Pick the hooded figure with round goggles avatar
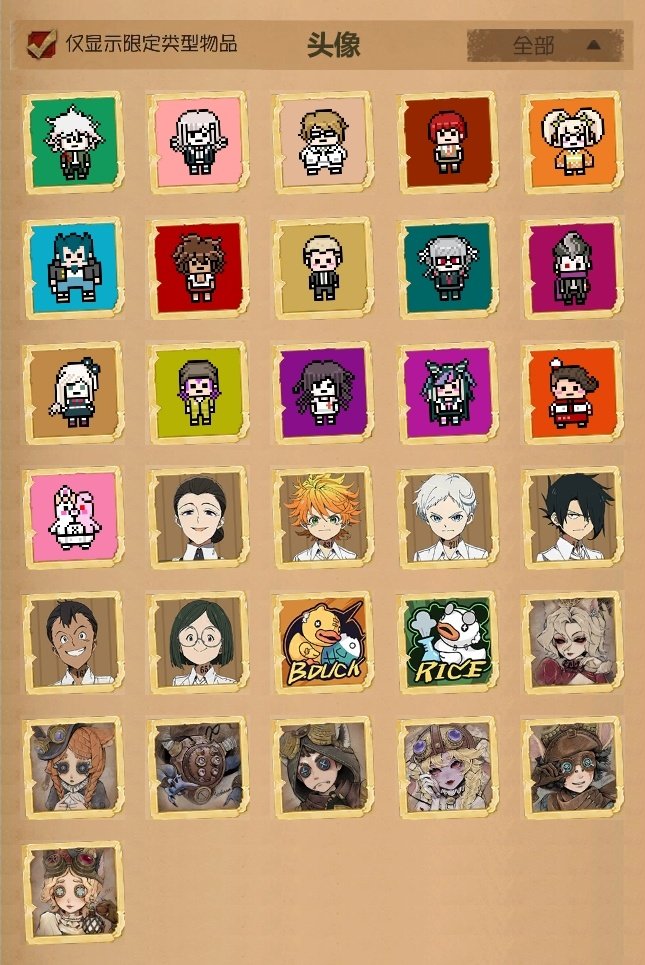645x965 pixels. 322,766
